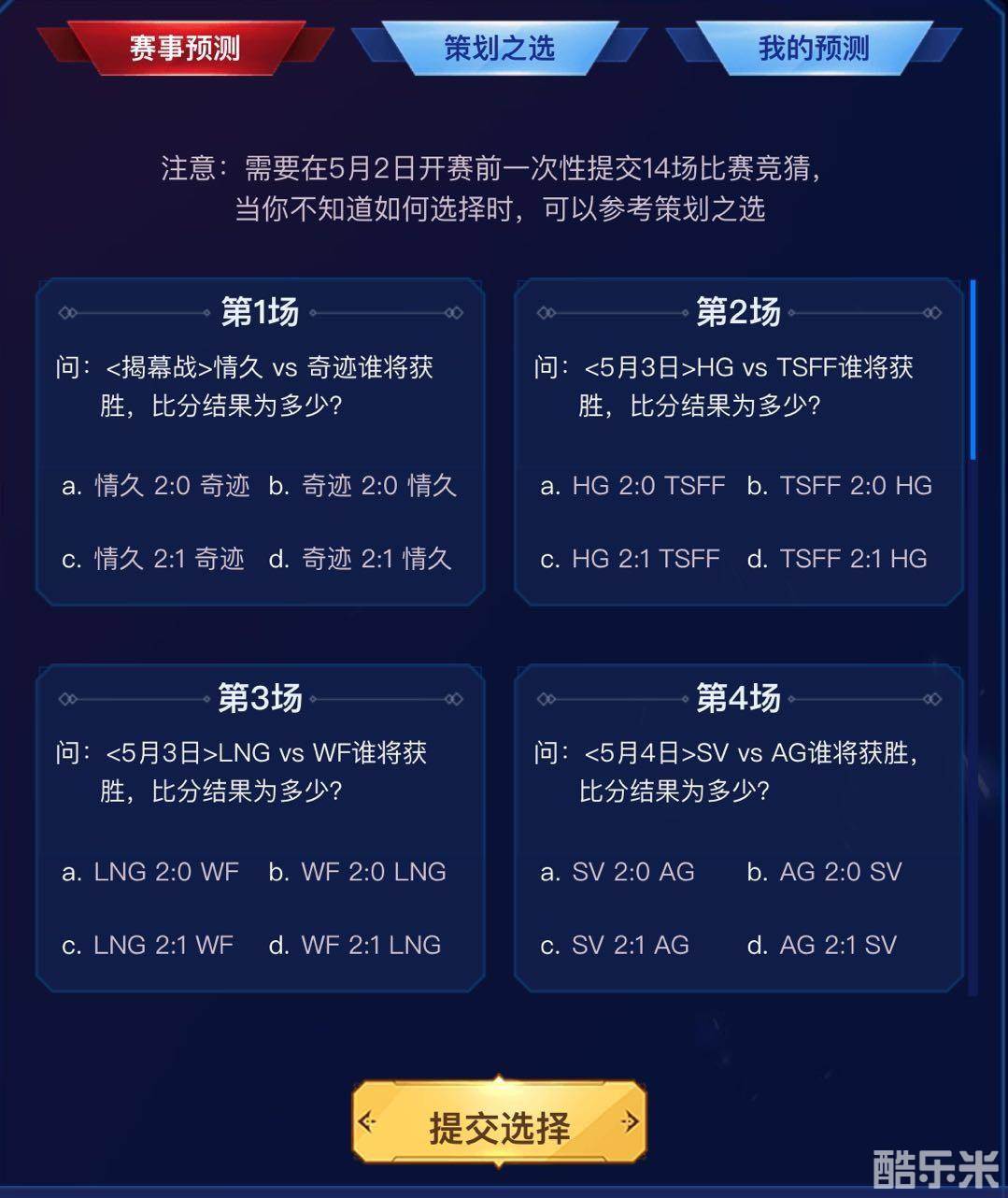Choose option a. HG 2:0 TSFF
This screenshot has width=1008, height=1198.
click(x=632, y=486)
